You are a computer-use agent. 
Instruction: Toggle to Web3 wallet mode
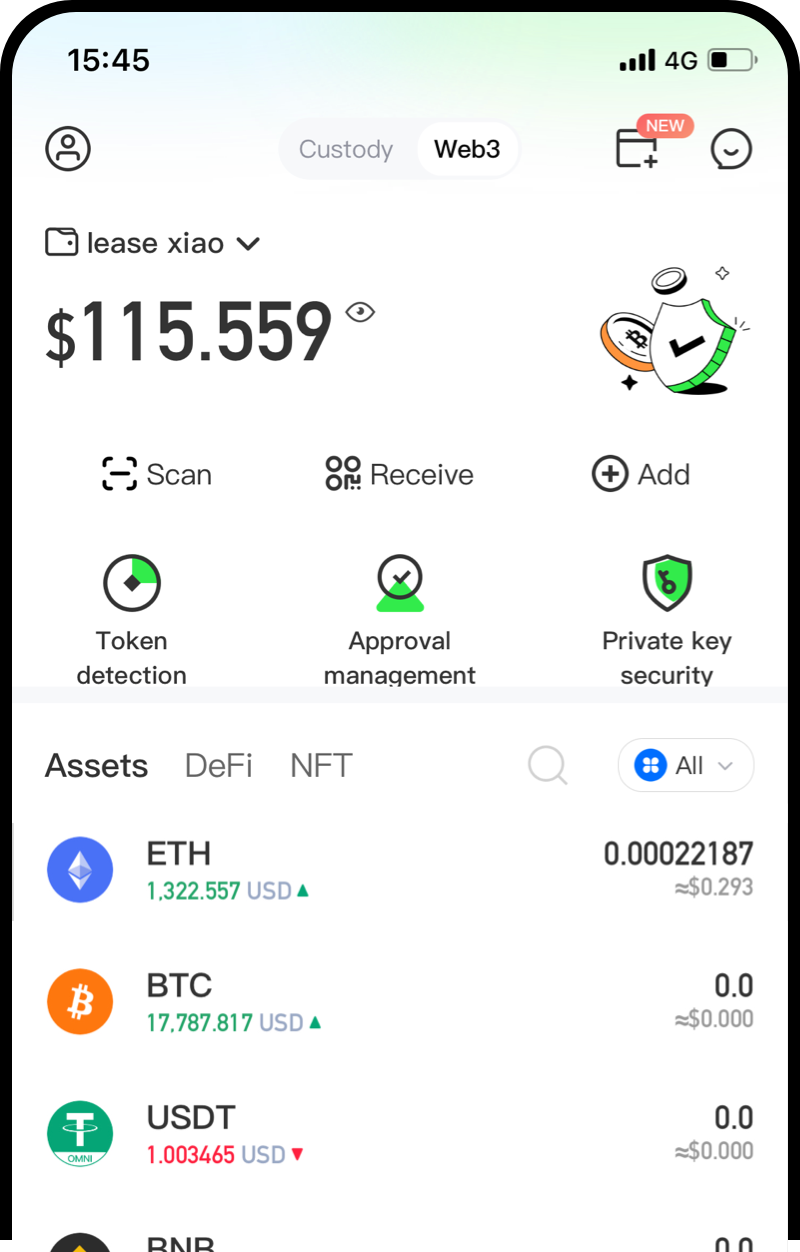(467, 148)
